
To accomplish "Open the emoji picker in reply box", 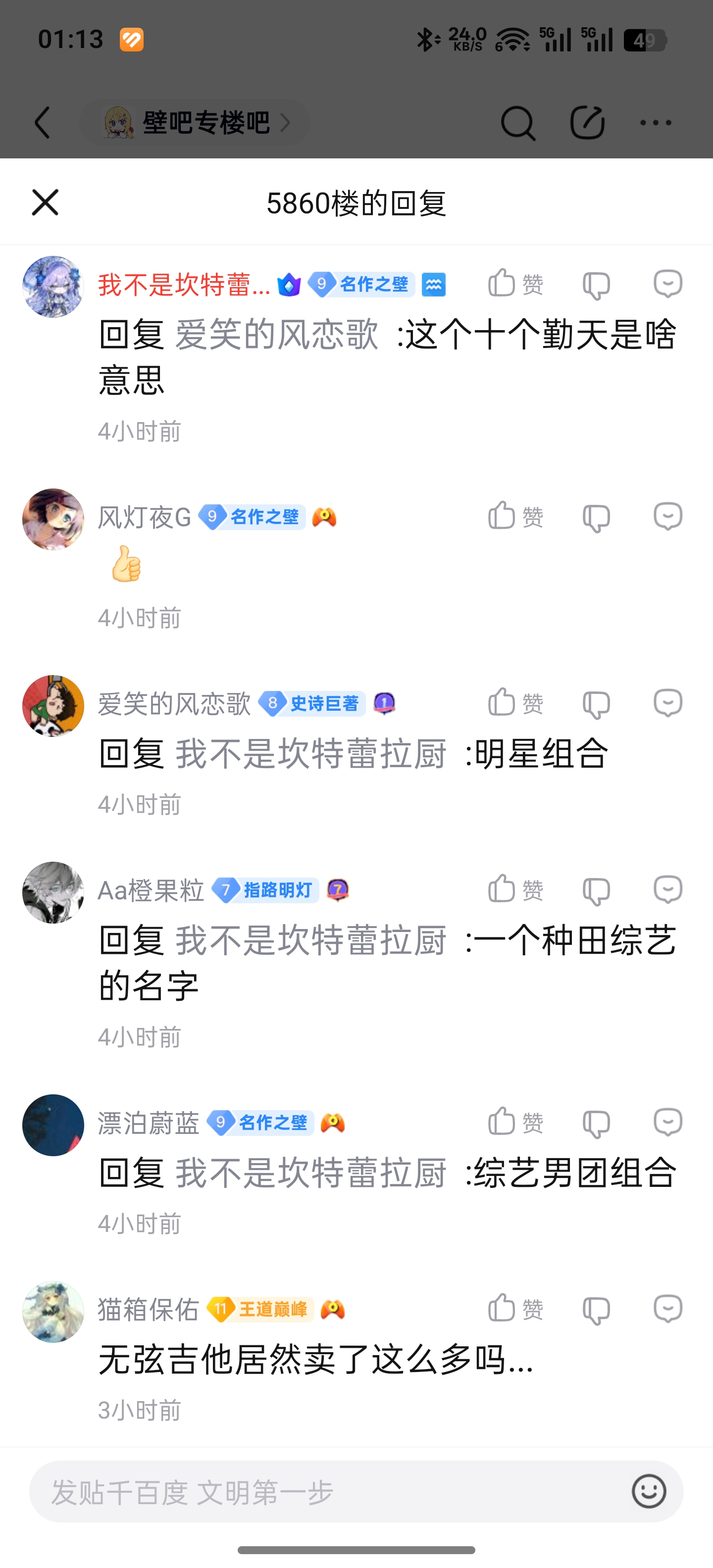I will click(x=649, y=1492).
